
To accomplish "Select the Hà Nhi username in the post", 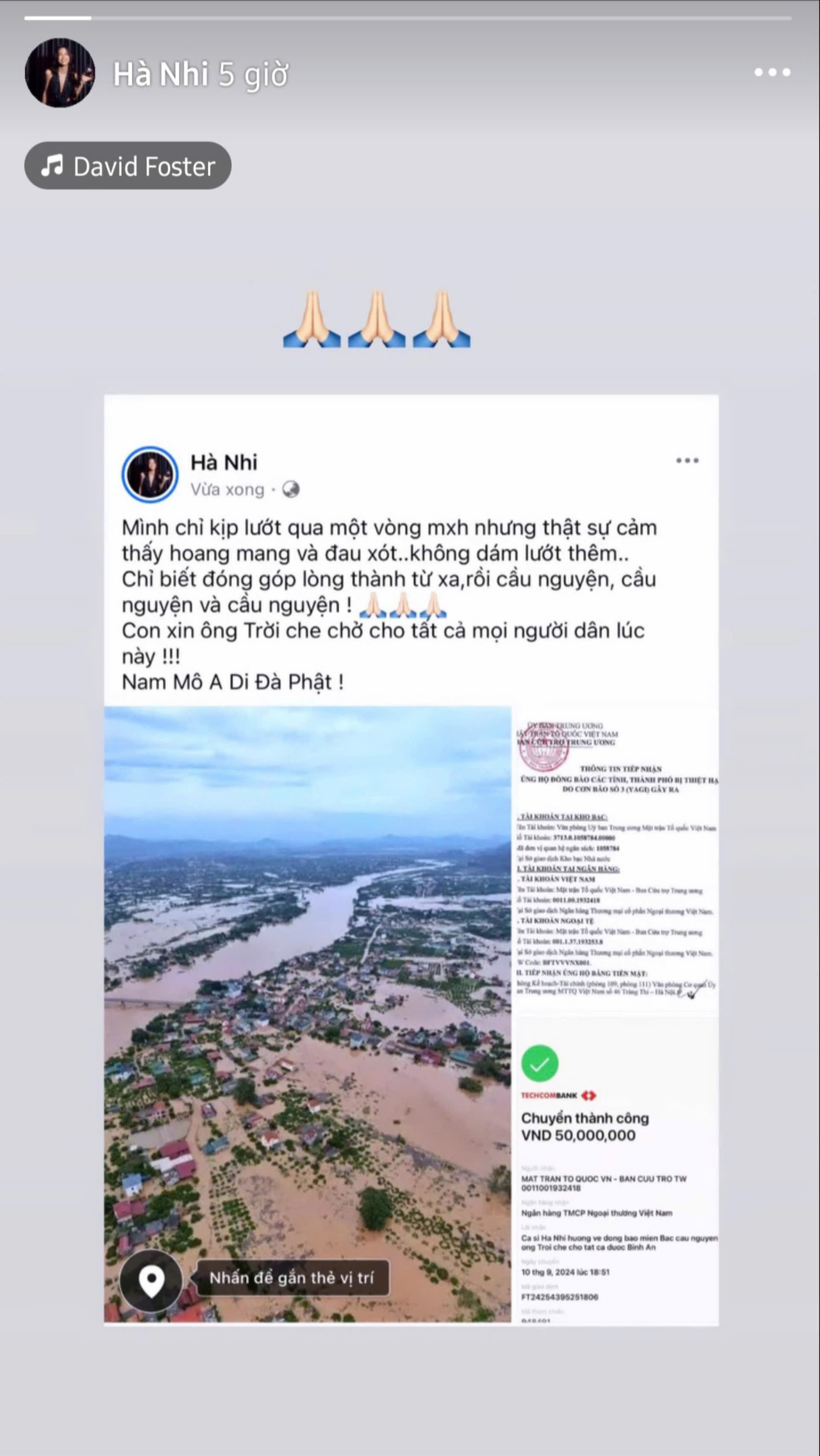I will pyautogui.click(x=225, y=464).
